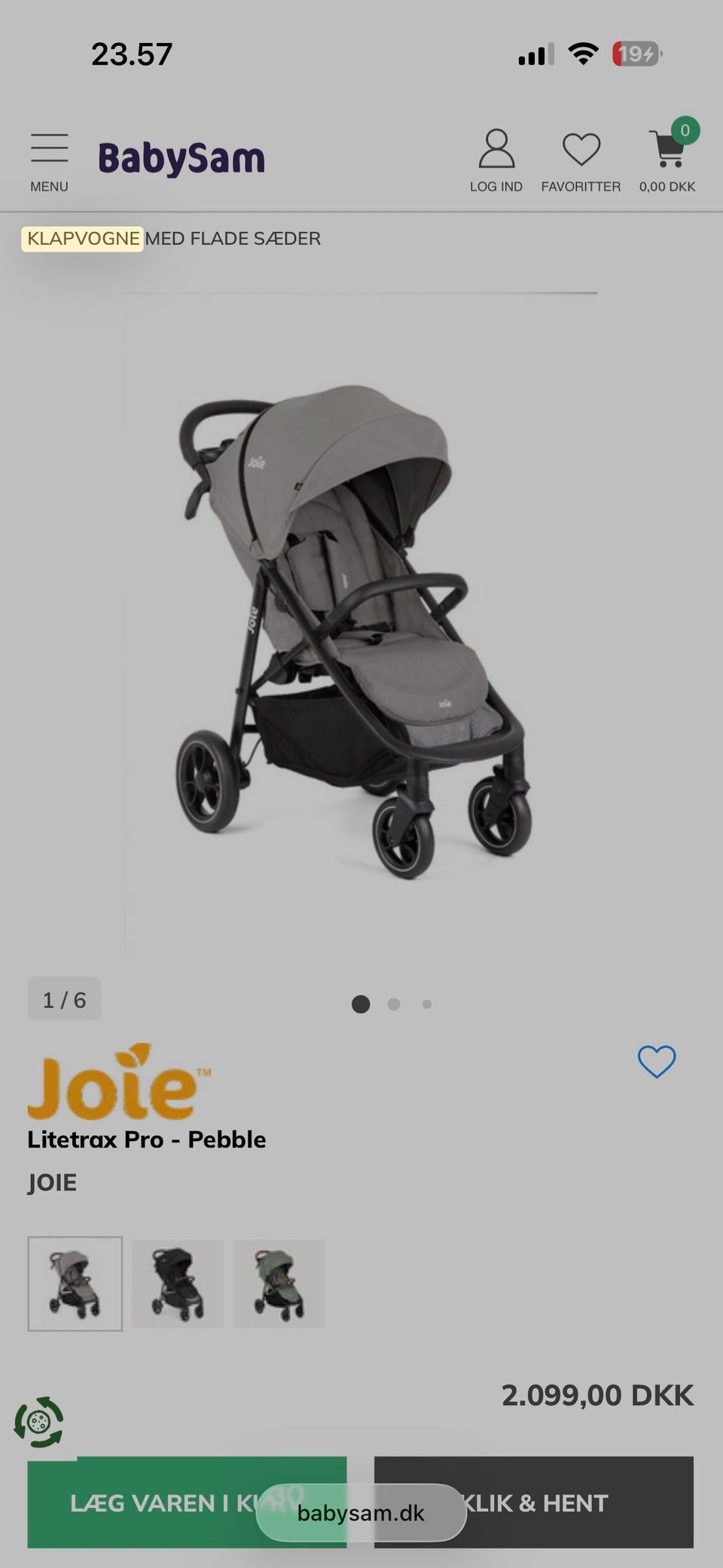The image size is (723, 1568).
Task: Open the green cookie settings icon
Action: pyautogui.click(x=39, y=1422)
